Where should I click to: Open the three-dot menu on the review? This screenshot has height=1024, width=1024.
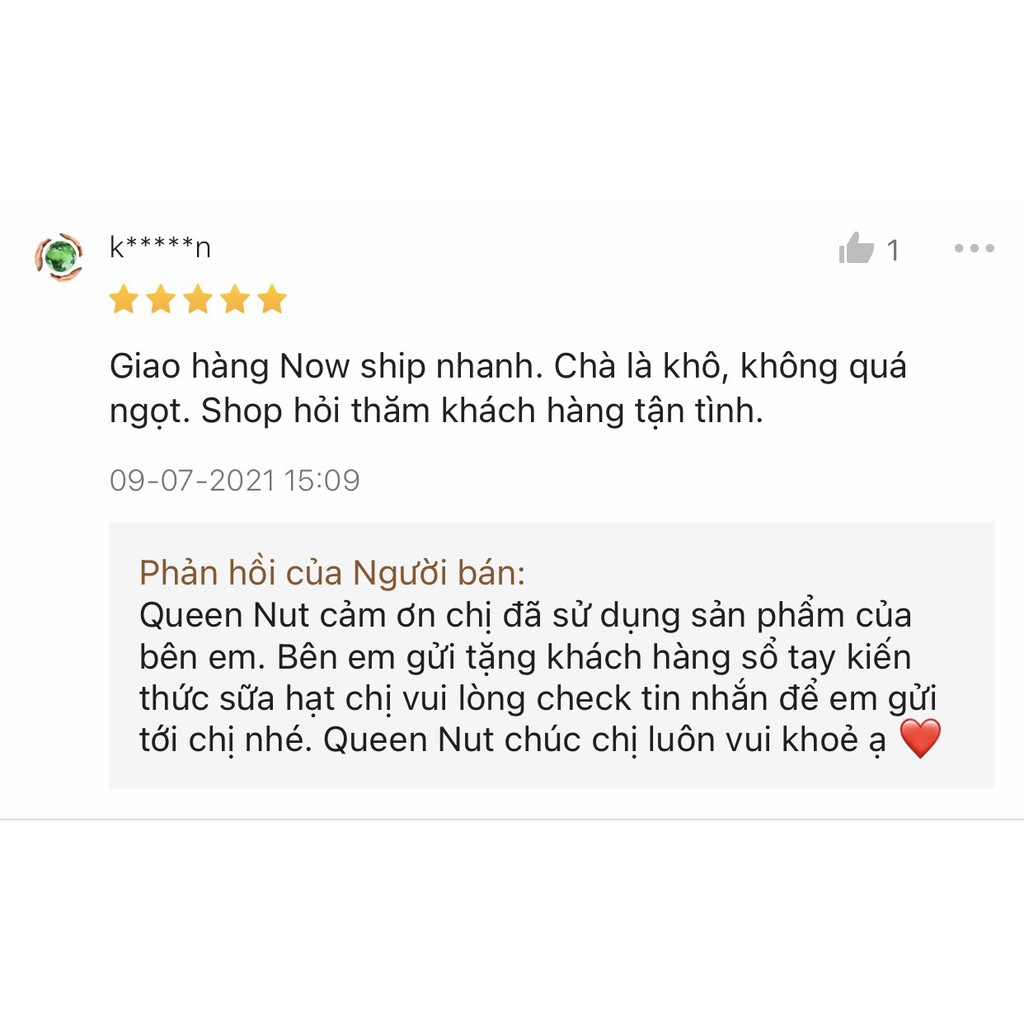pos(974,248)
